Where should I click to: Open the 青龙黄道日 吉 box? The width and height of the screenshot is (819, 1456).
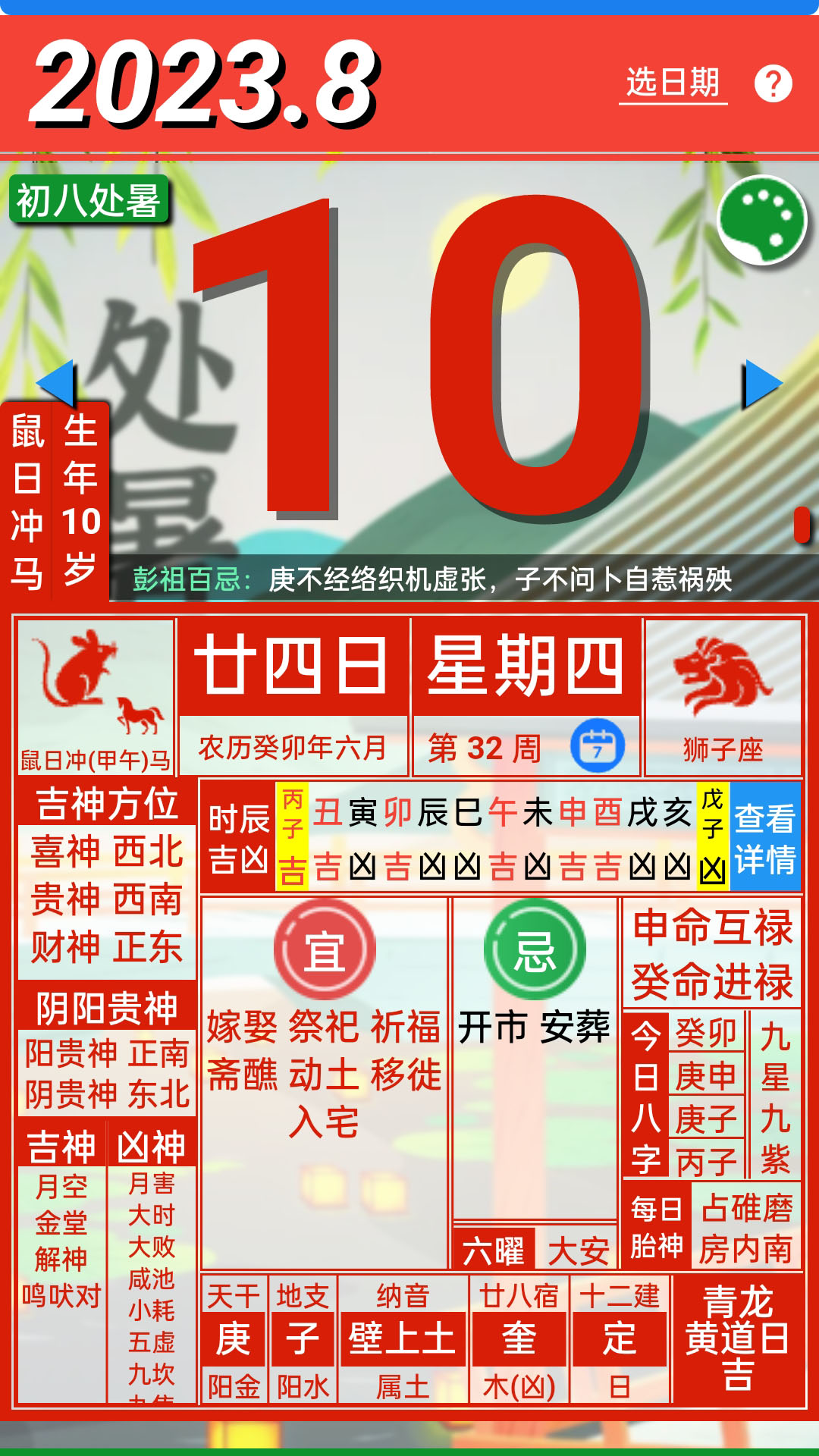(737, 1338)
